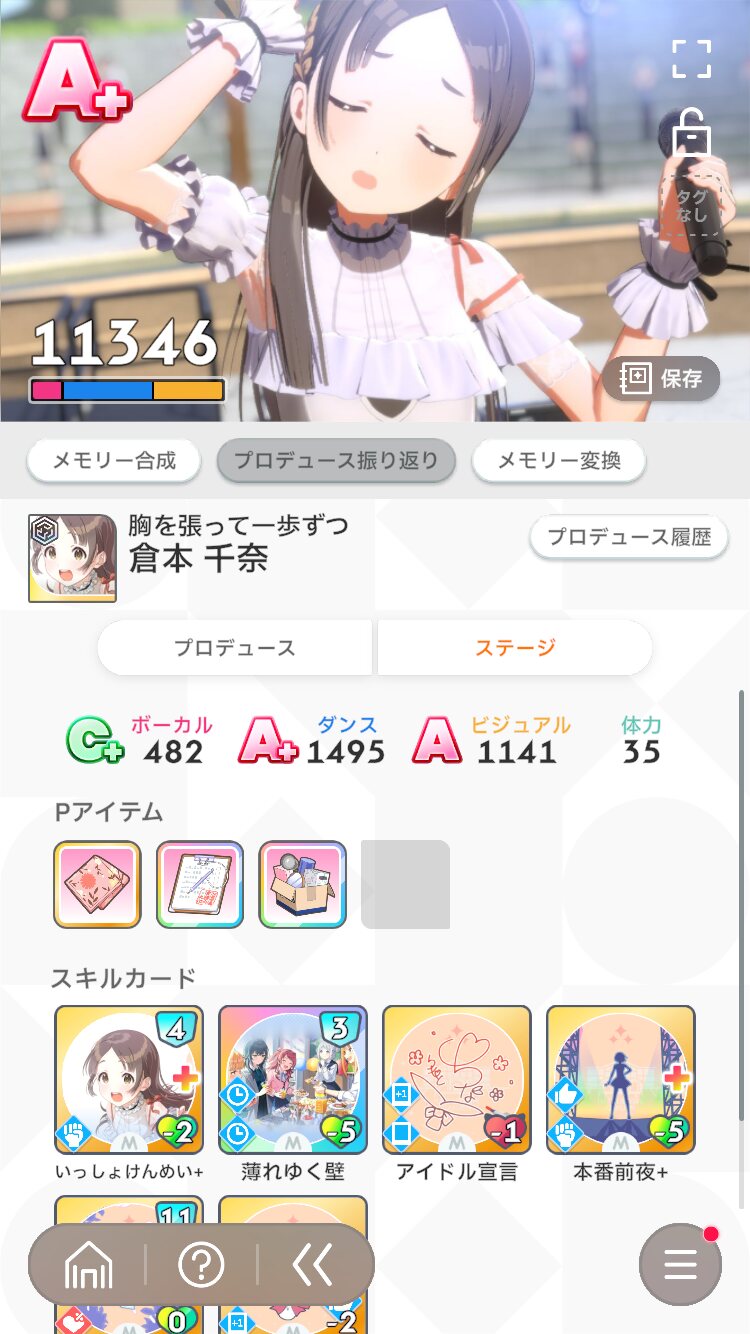750x1334 pixels.
Task: Select プロデュース振り返り
Action: (x=336, y=461)
